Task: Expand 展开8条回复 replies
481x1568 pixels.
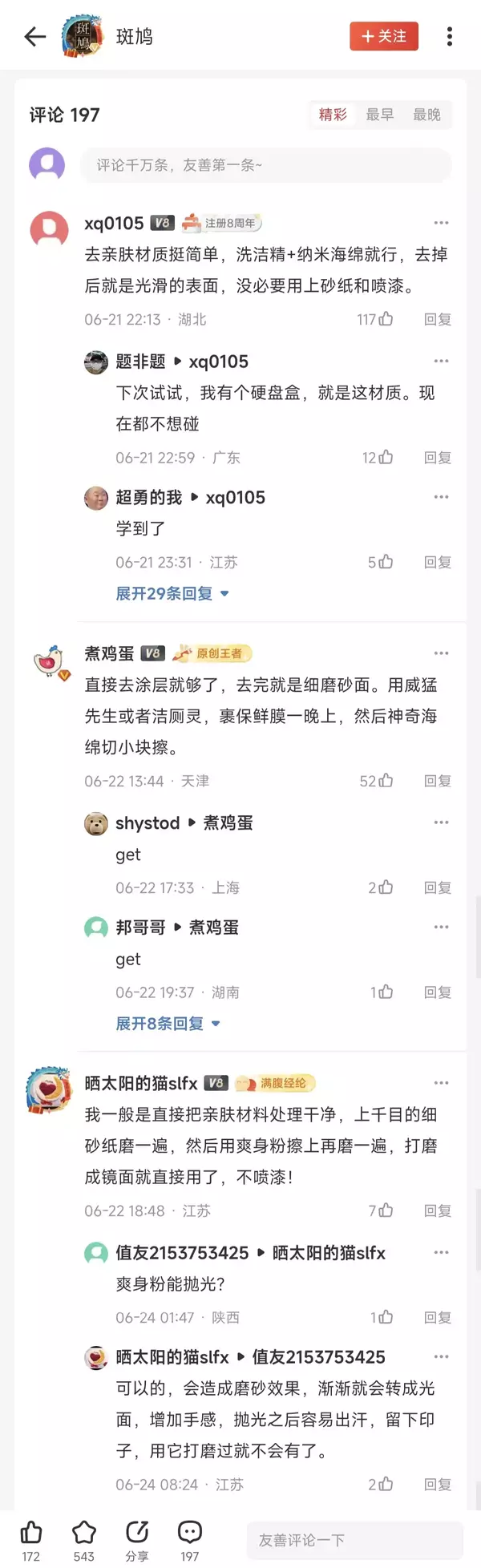Action: coord(168,1024)
